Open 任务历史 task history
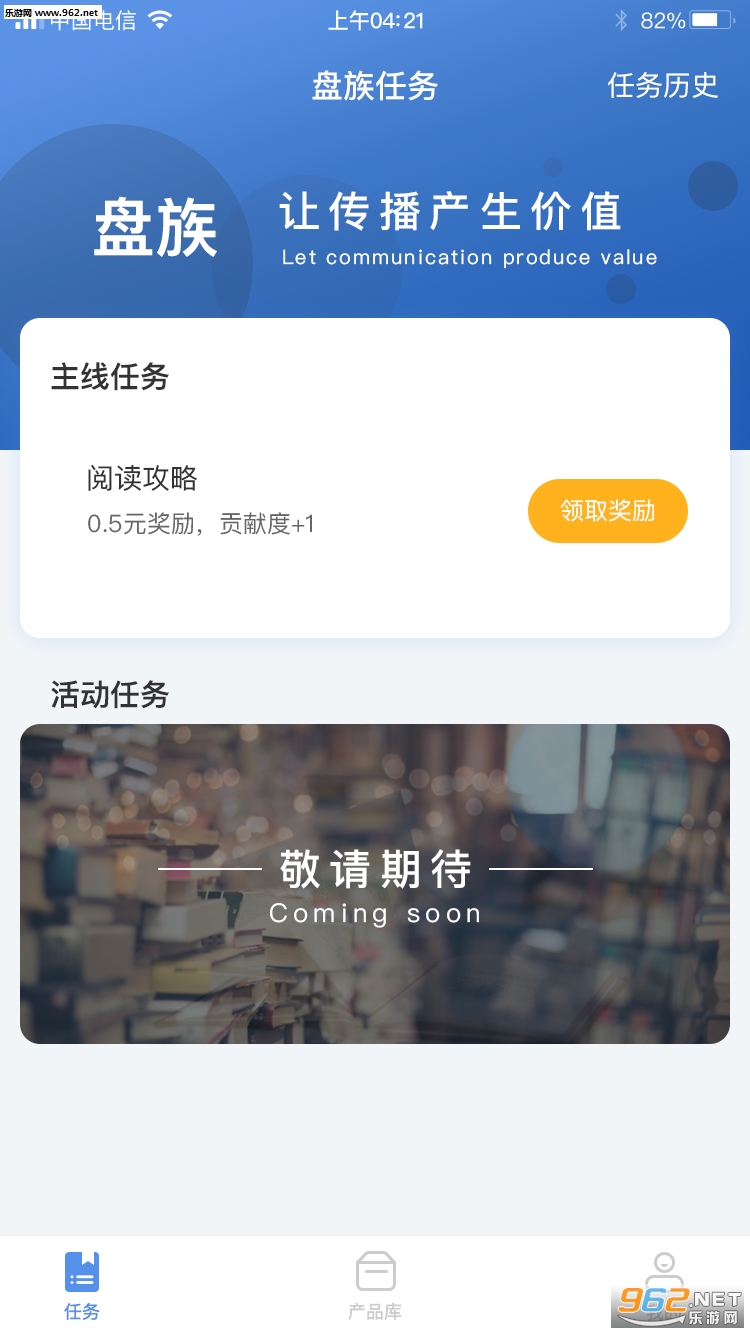The width and height of the screenshot is (750, 1334). click(x=663, y=86)
